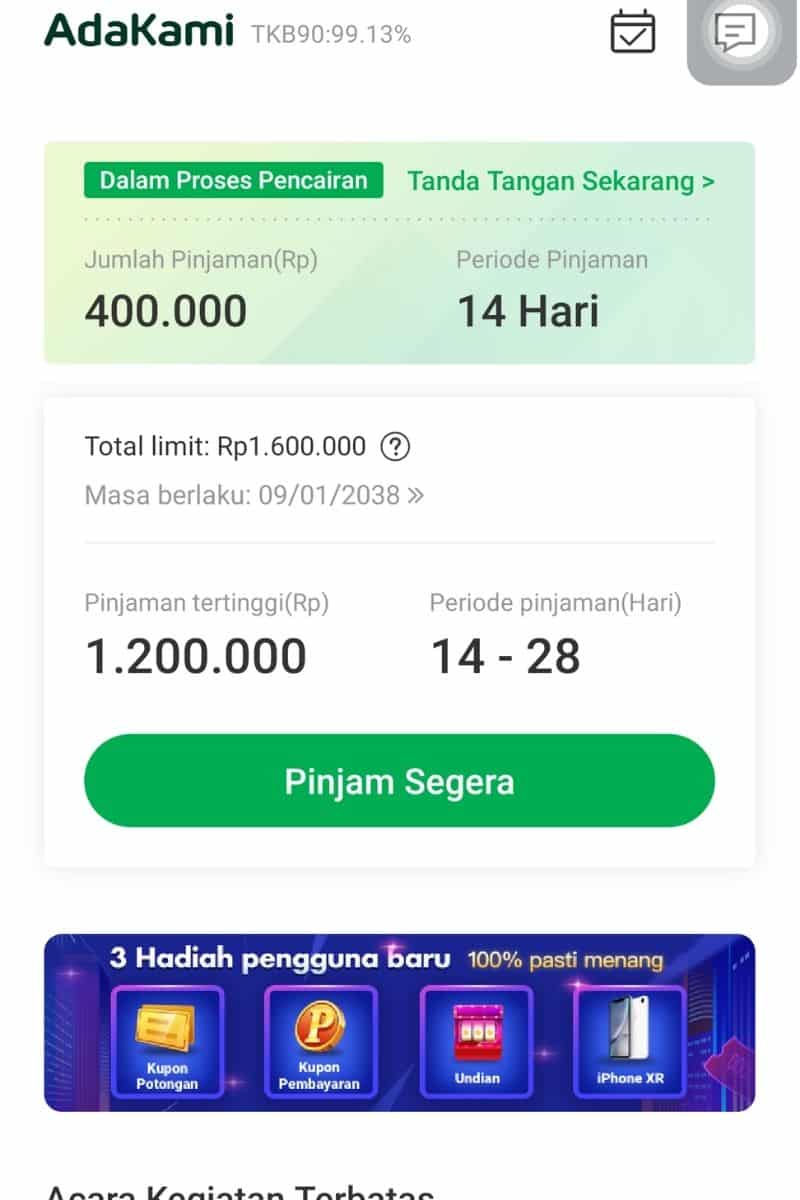Open the iPhone XR prize
The width and height of the screenshot is (800, 1200).
(630, 1041)
